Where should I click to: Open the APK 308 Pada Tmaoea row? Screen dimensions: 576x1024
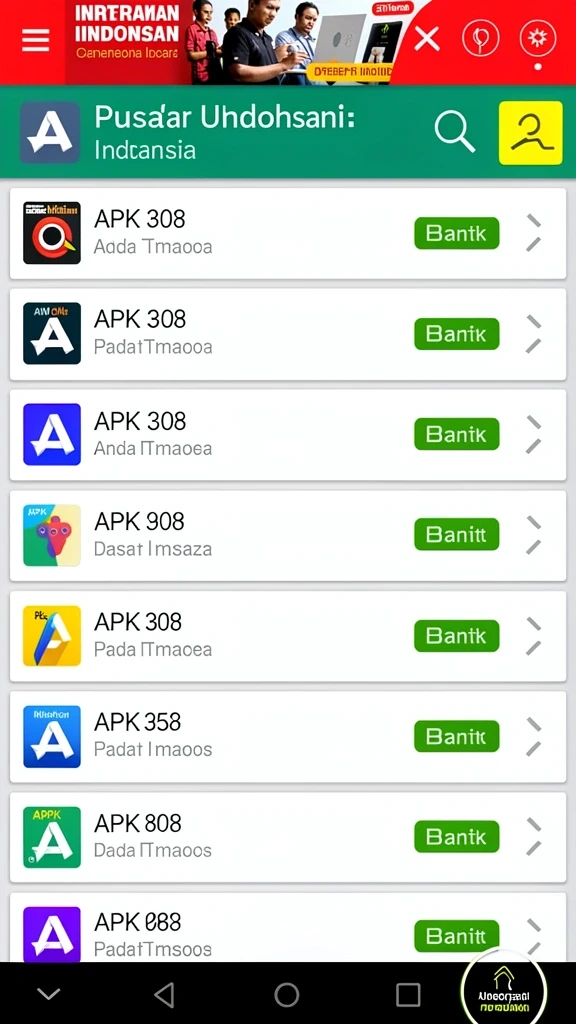pyautogui.click(x=288, y=636)
